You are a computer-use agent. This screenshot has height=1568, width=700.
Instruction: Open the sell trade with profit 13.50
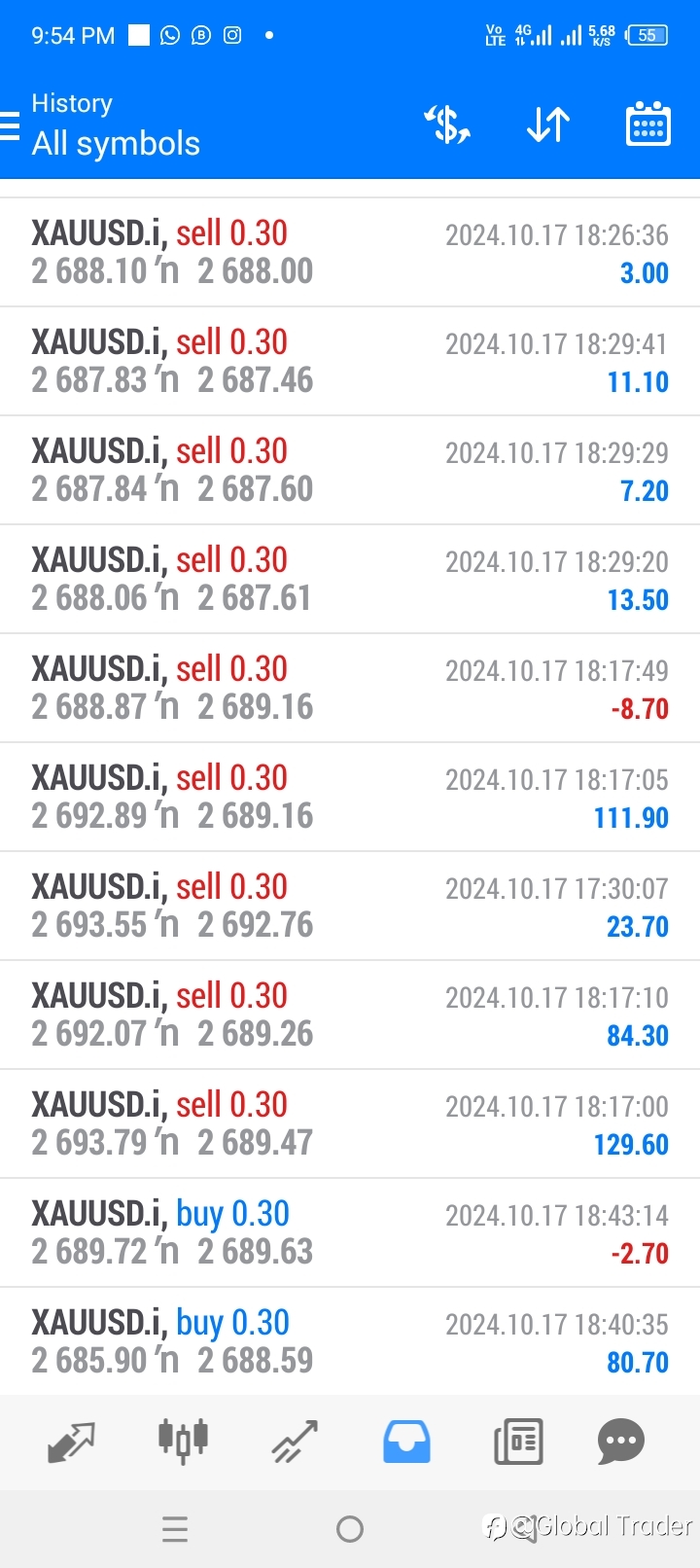pyautogui.click(x=350, y=580)
